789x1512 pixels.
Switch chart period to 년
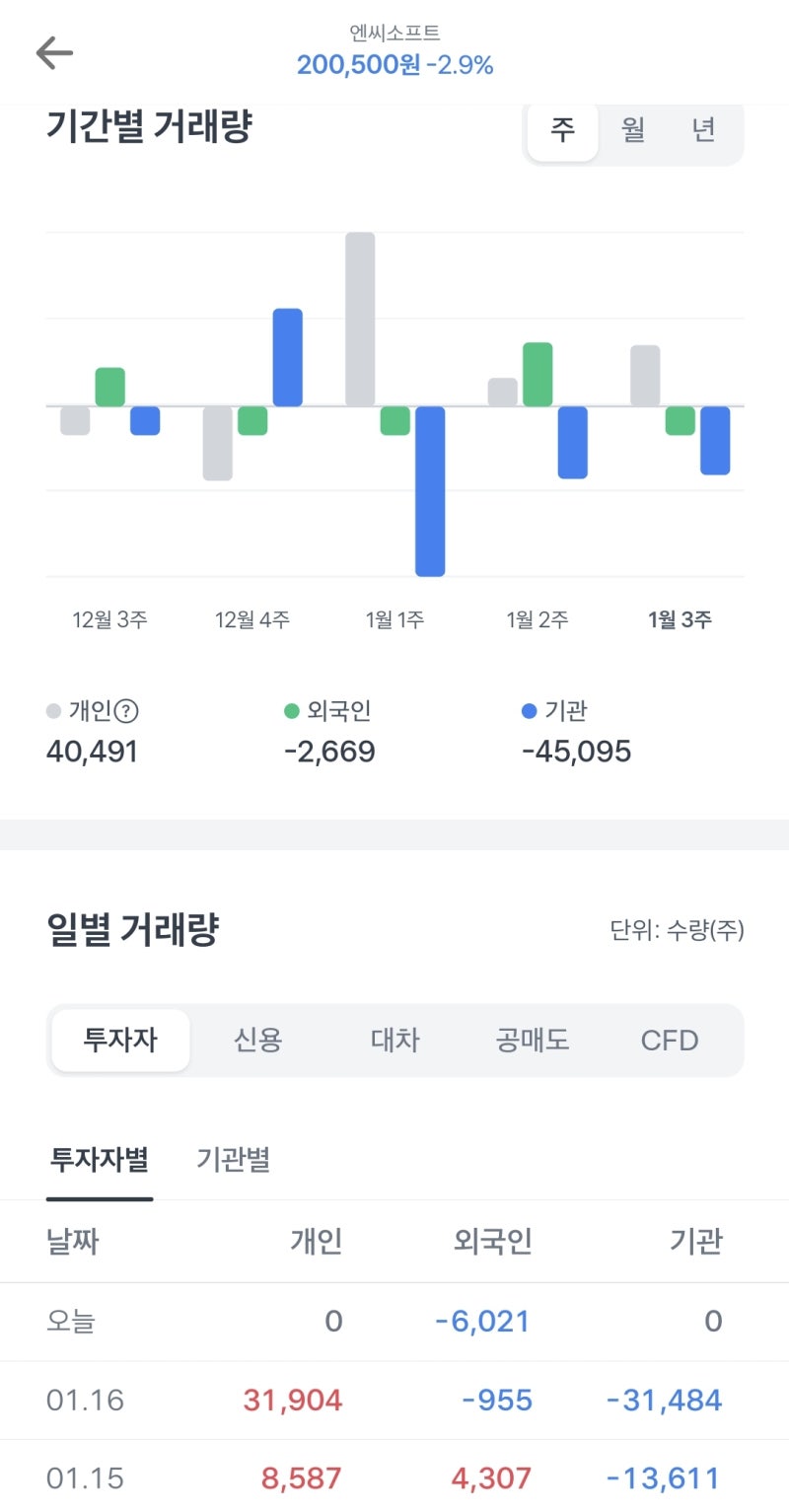click(702, 130)
